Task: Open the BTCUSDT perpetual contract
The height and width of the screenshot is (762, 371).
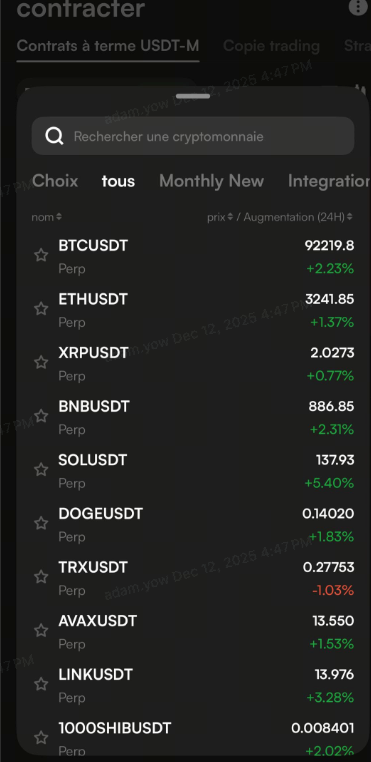Action: (193, 256)
